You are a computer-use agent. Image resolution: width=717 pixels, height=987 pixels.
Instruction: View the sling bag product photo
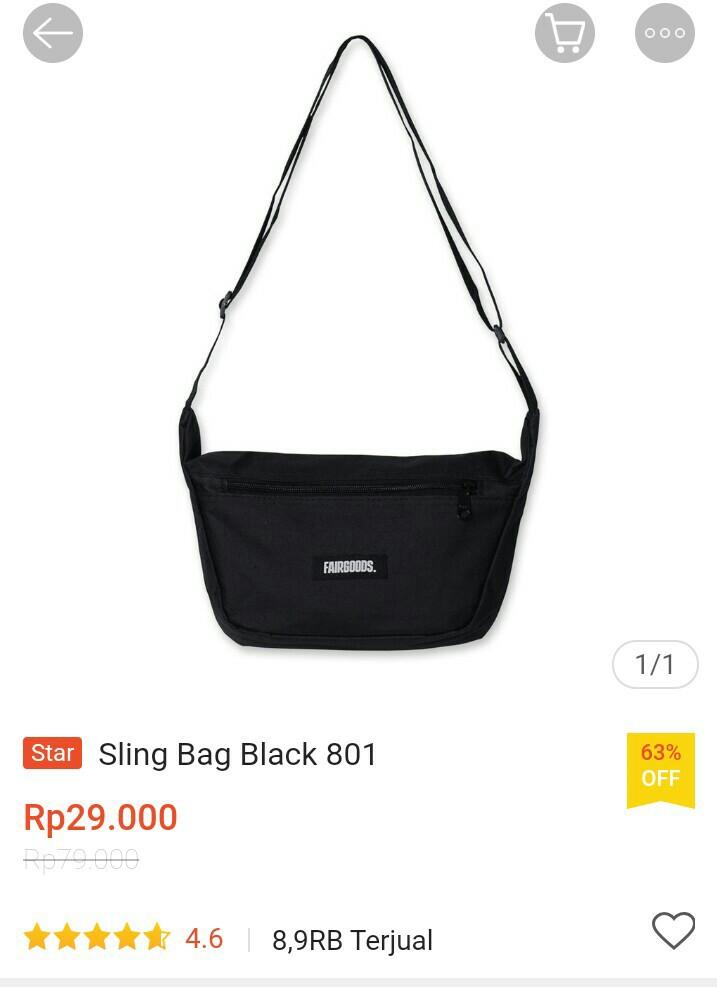click(x=360, y=400)
